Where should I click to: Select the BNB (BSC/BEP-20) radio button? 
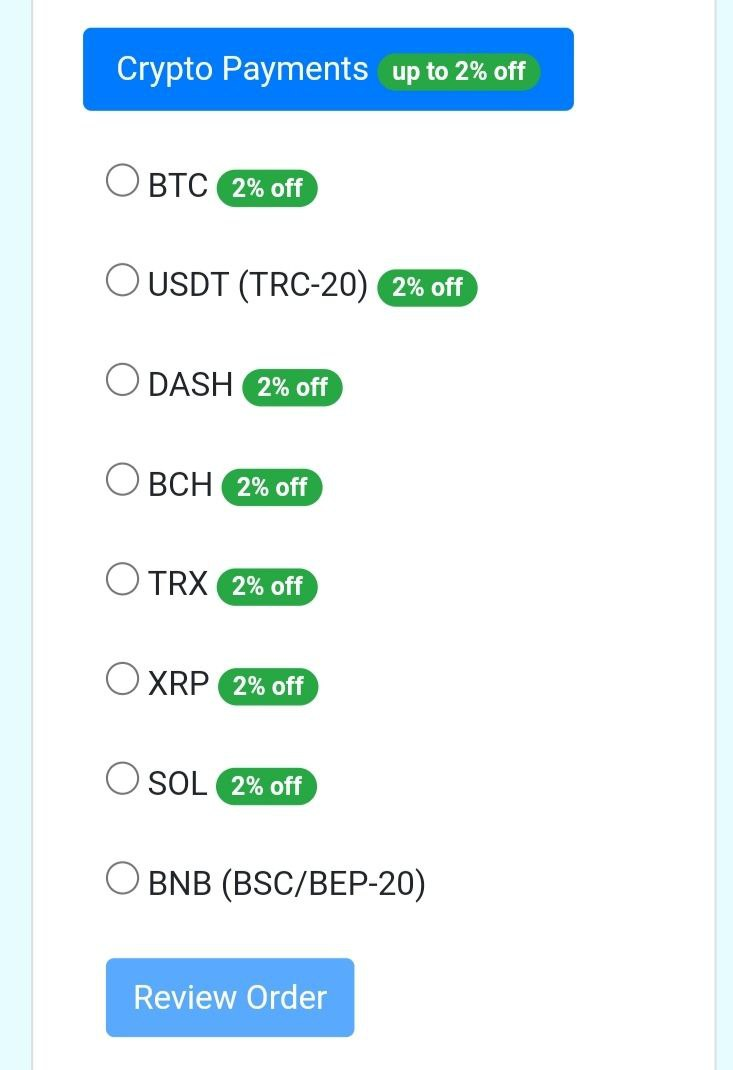tap(122, 877)
